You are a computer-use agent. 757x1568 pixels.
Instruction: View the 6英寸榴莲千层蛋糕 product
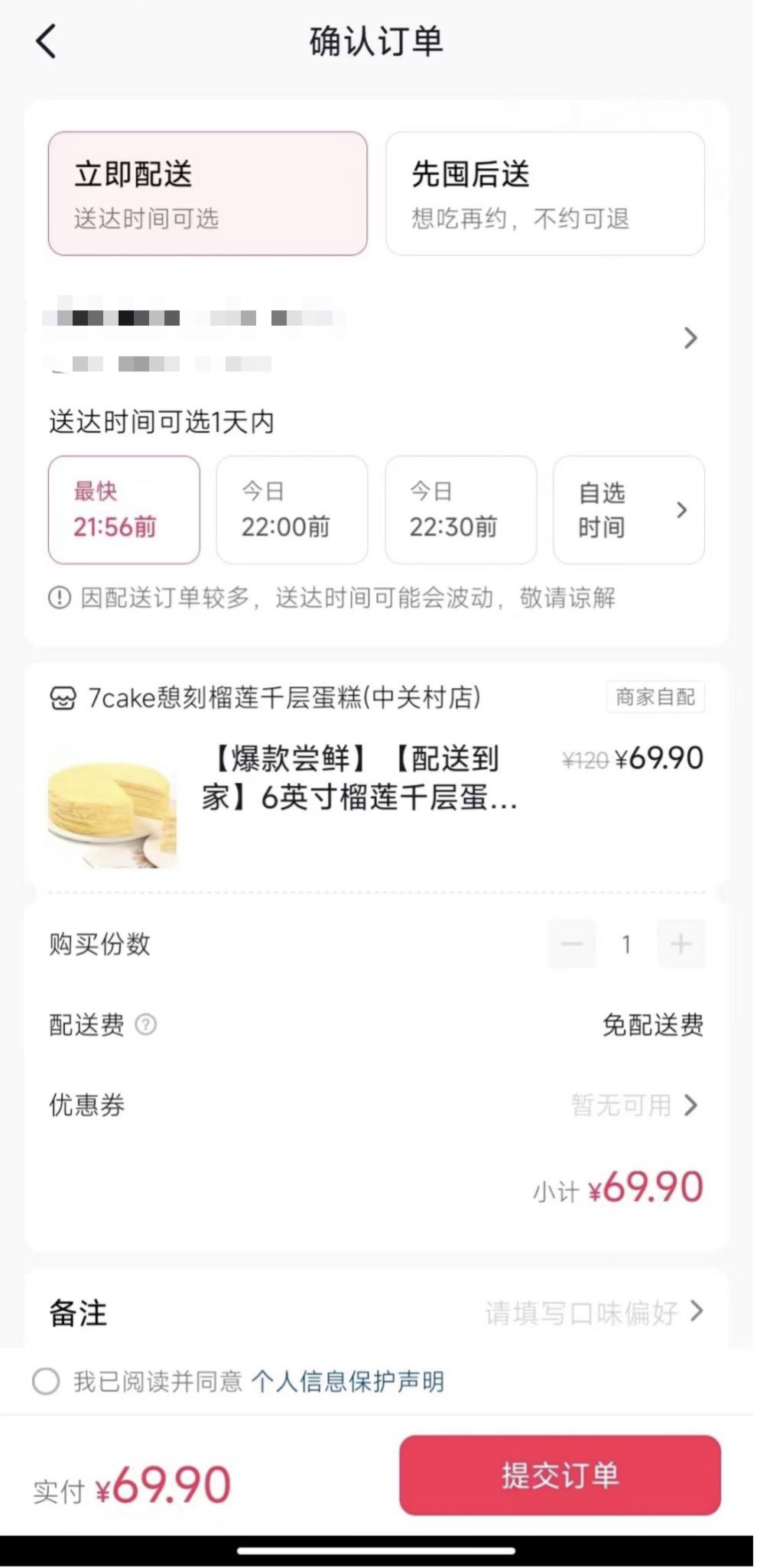point(359,778)
